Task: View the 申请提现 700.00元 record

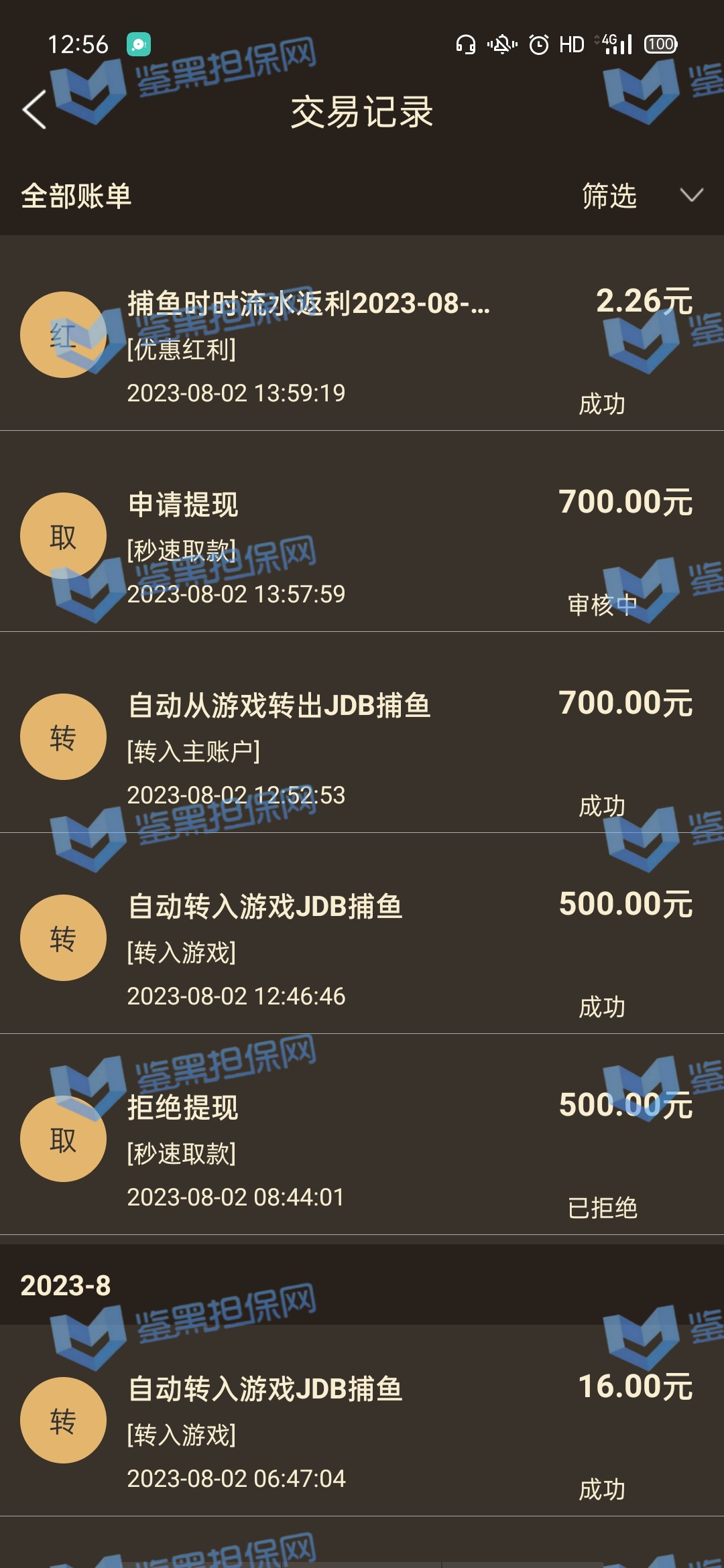Action: [x=362, y=543]
